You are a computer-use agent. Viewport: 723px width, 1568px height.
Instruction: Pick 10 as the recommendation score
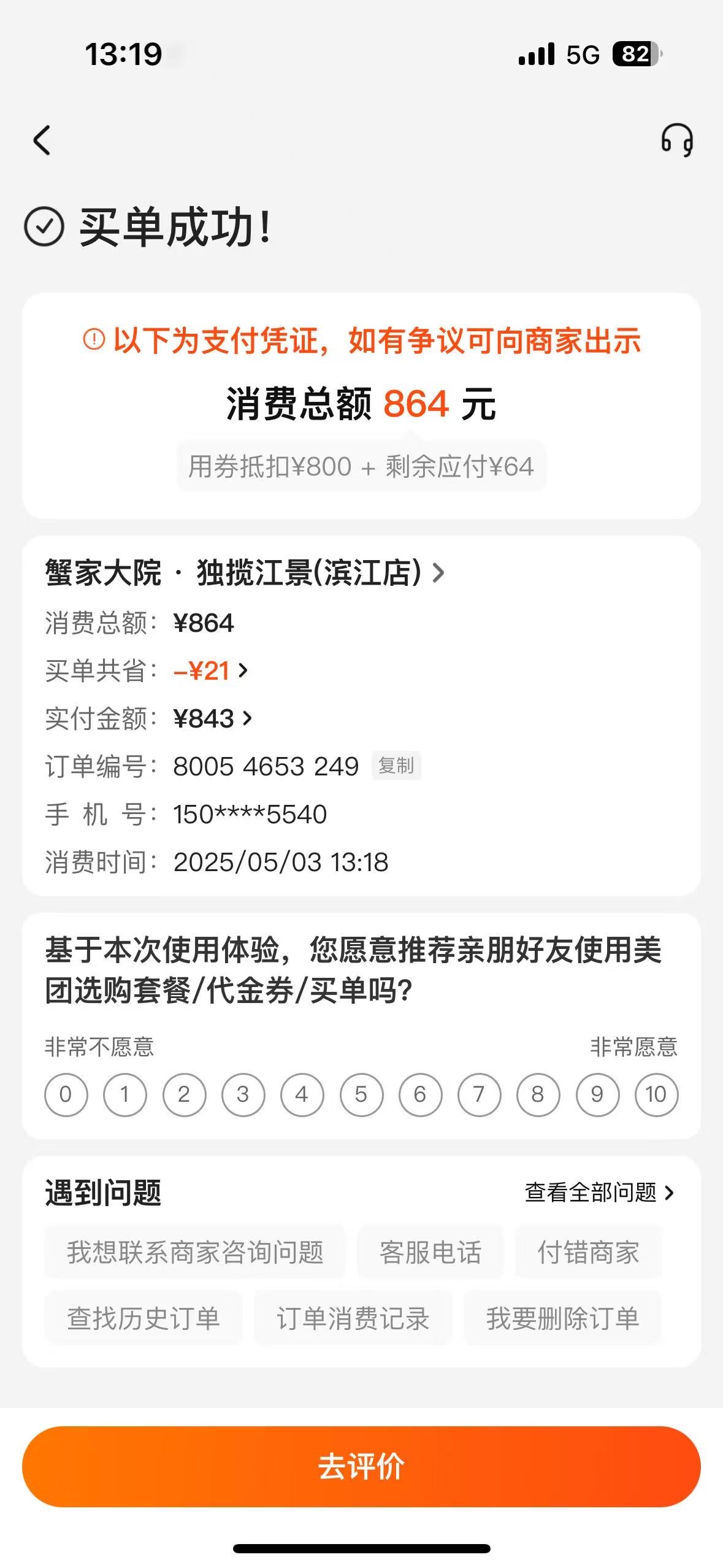[x=656, y=1095]
